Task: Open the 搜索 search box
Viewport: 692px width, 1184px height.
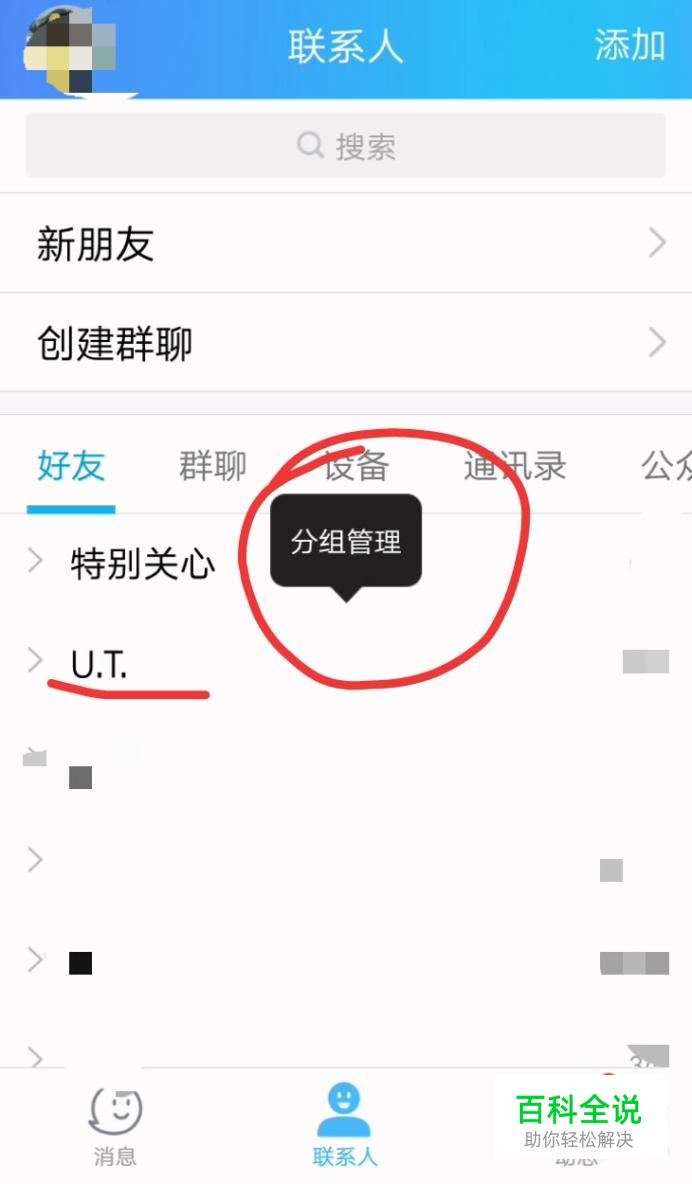Action: [x=346, y=146]
